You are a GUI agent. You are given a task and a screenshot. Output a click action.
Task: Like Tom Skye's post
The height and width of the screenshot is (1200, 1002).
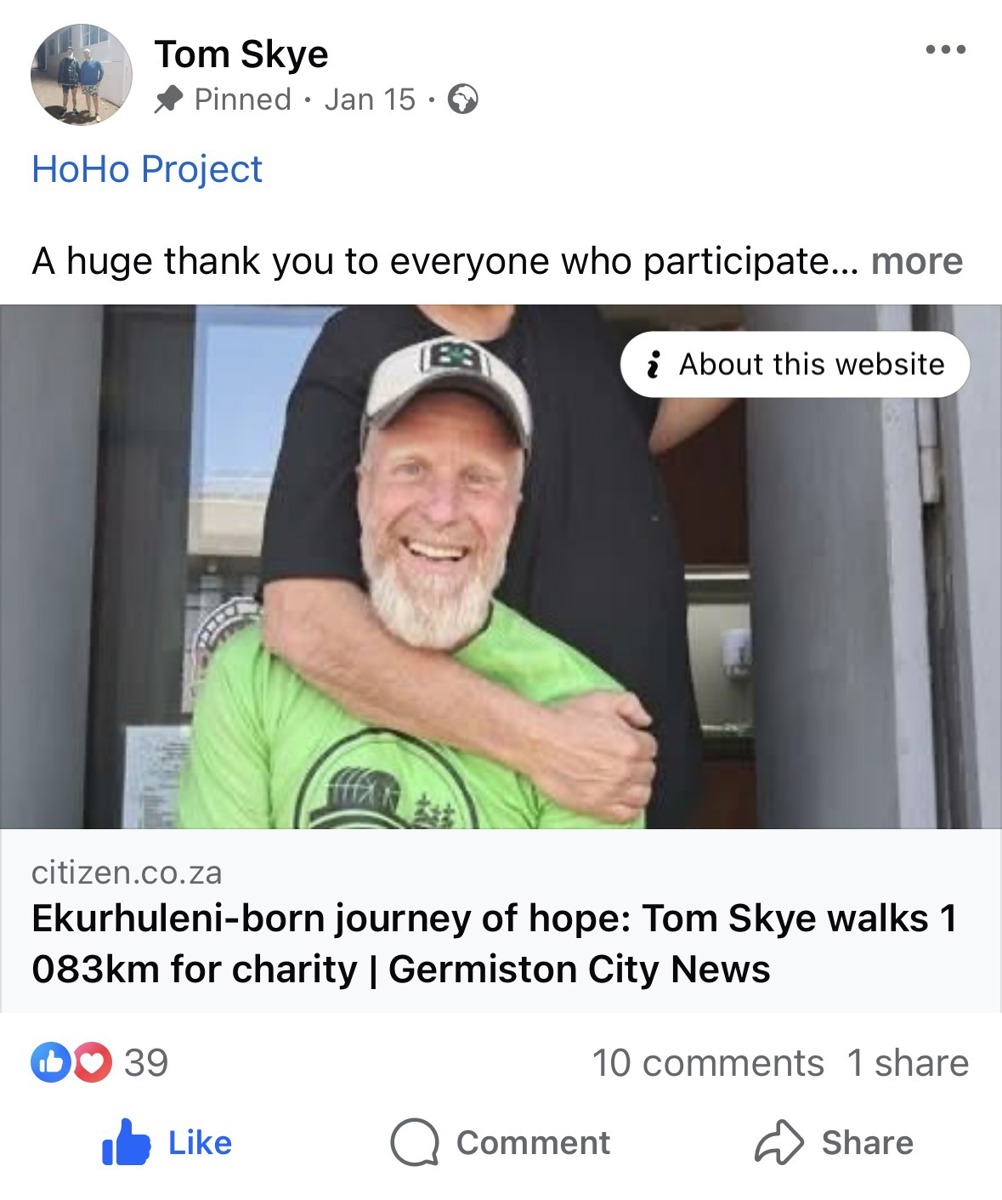coord(168,1142)
